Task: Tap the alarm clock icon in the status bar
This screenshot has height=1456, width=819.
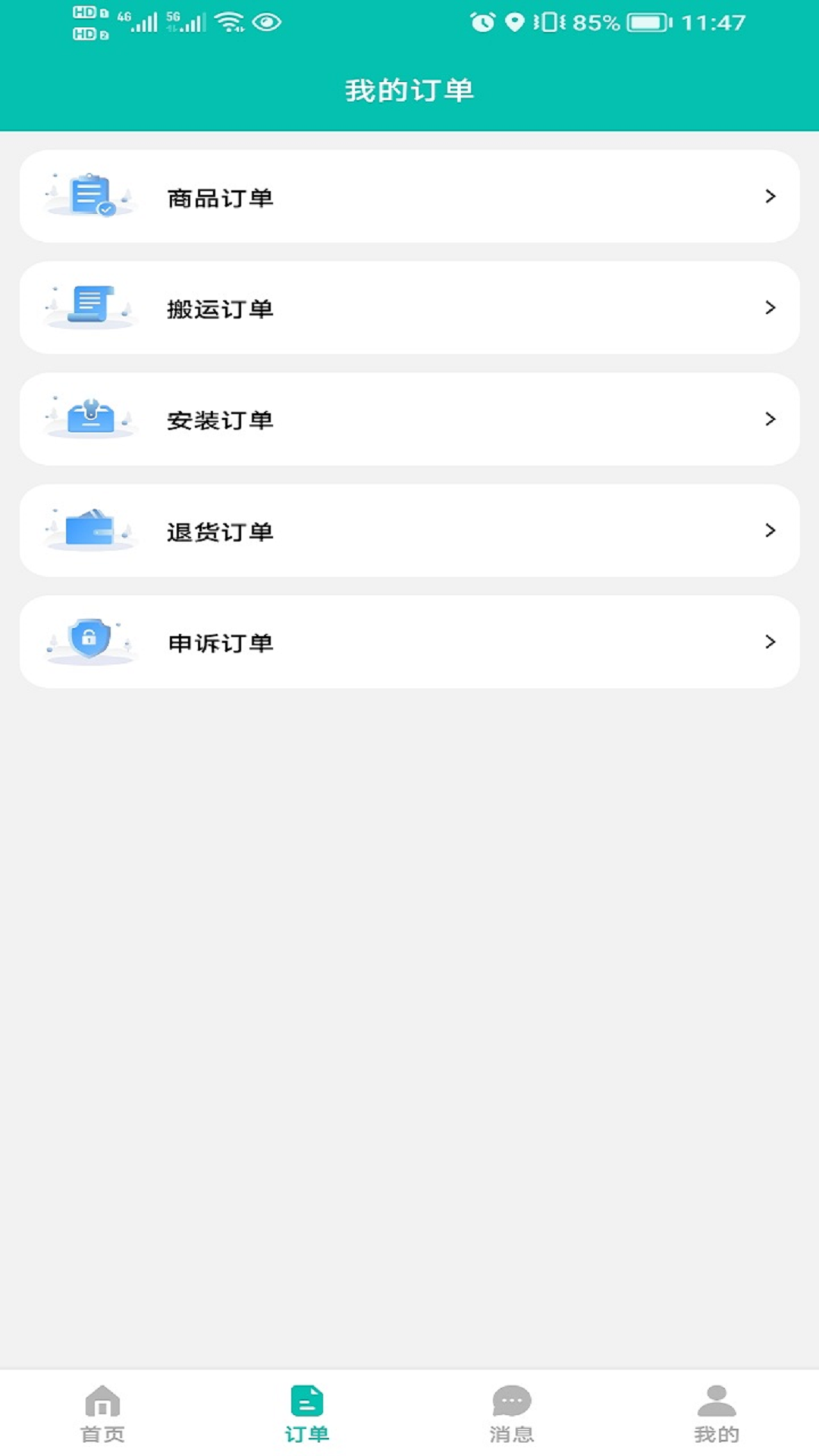Action: tap(483, 23)
